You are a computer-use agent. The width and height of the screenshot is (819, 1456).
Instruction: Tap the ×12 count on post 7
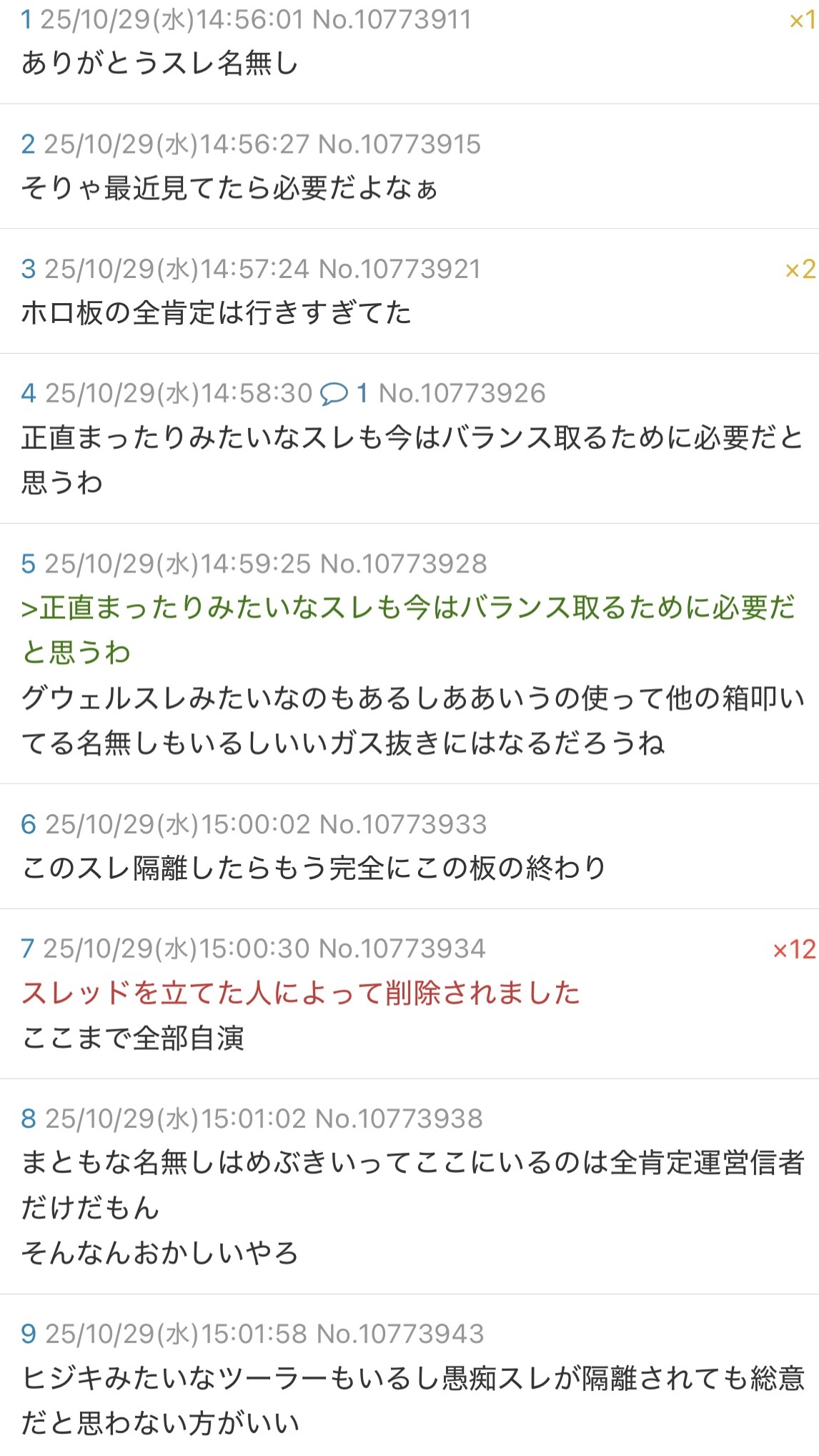coord(793,949)
